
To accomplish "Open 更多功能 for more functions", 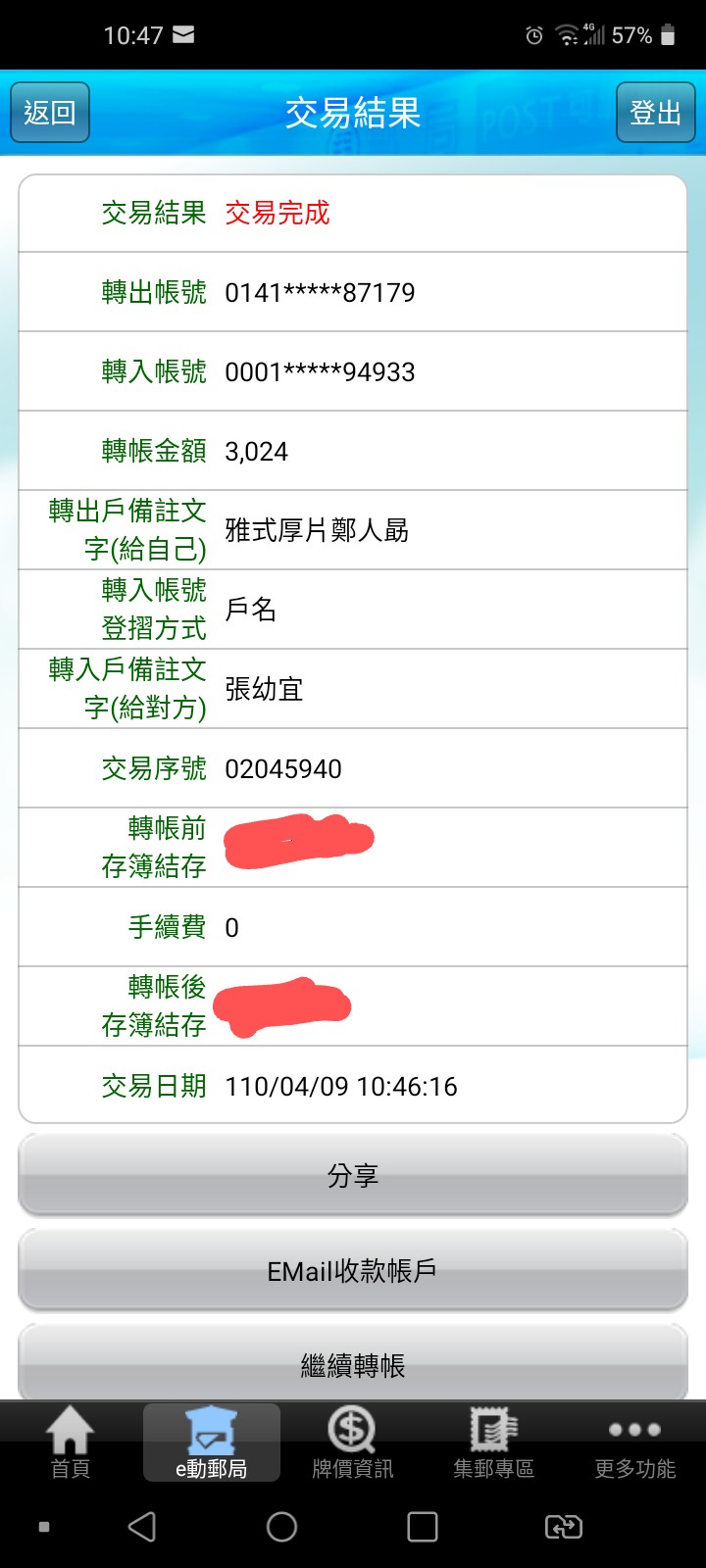I will (635, 1443).
